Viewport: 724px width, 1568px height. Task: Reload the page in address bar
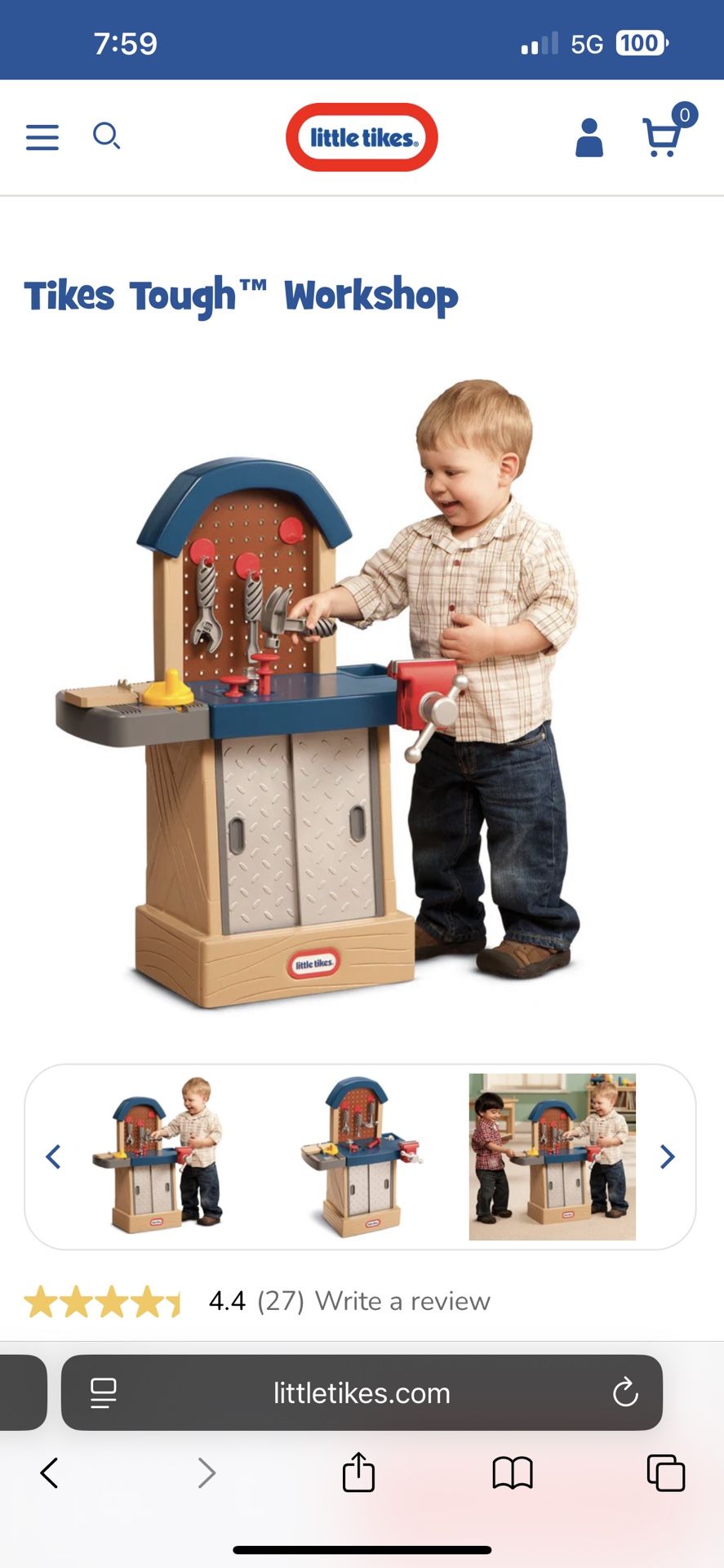tap(625, 1392)
